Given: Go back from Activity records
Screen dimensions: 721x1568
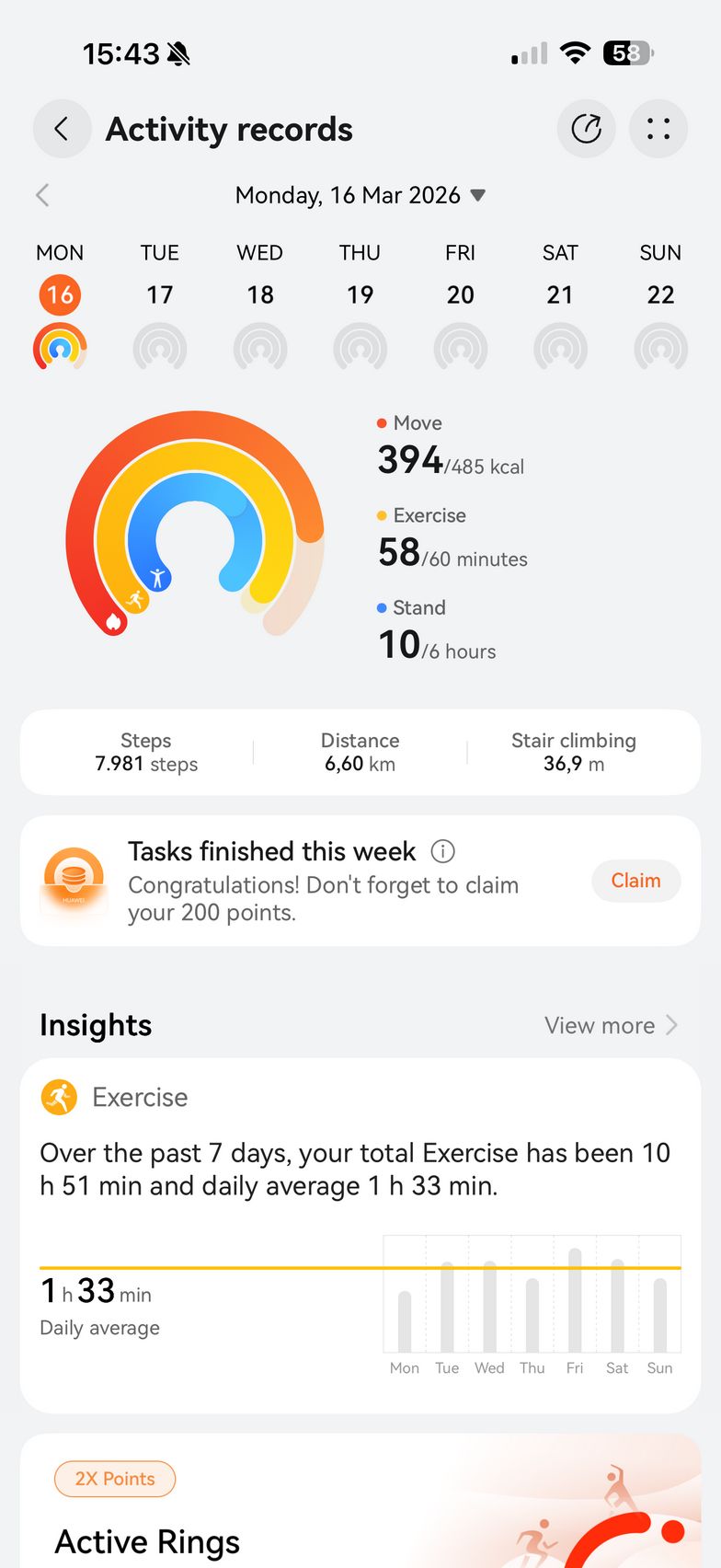Looking at the screenshot, I should coord(62,129).
